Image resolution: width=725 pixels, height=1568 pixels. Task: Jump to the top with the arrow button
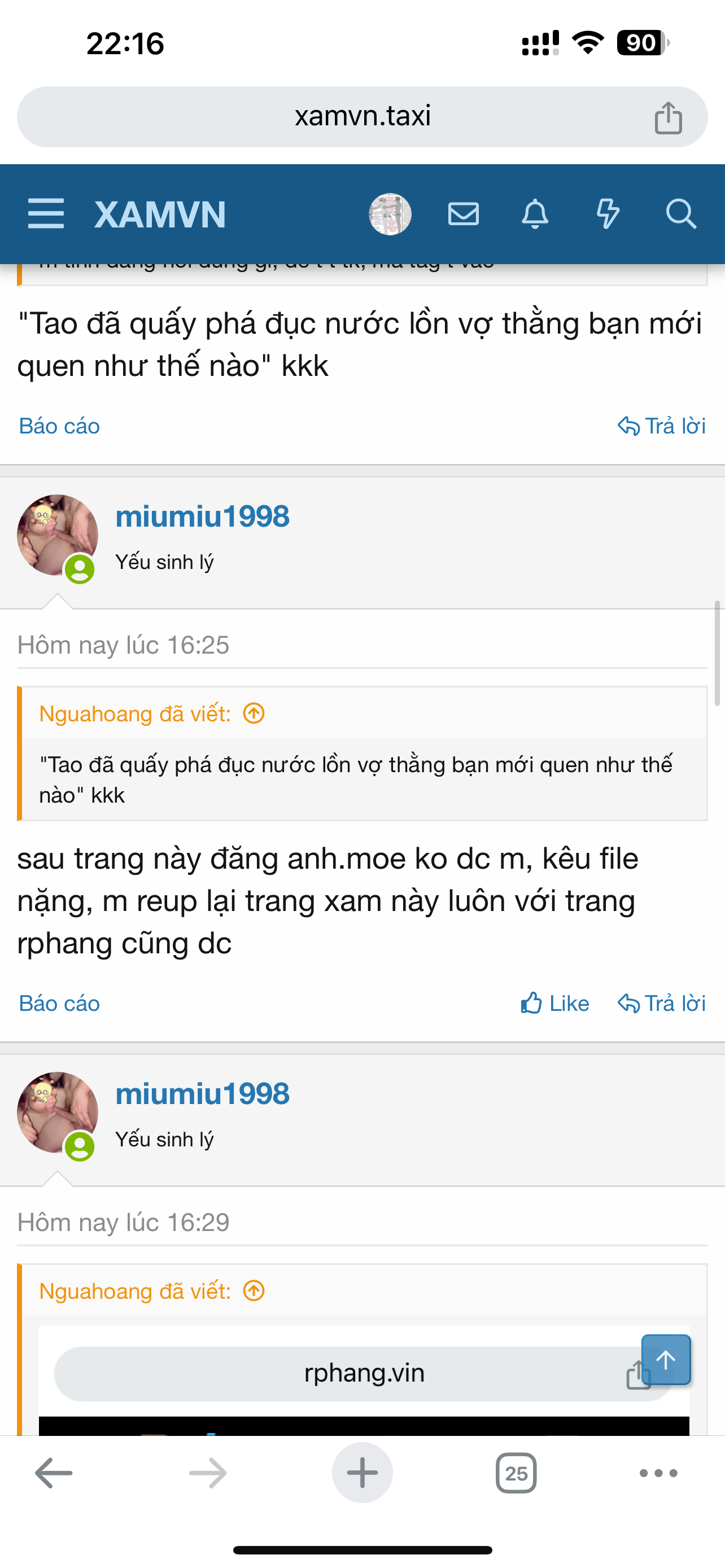tap(665, 1360)
